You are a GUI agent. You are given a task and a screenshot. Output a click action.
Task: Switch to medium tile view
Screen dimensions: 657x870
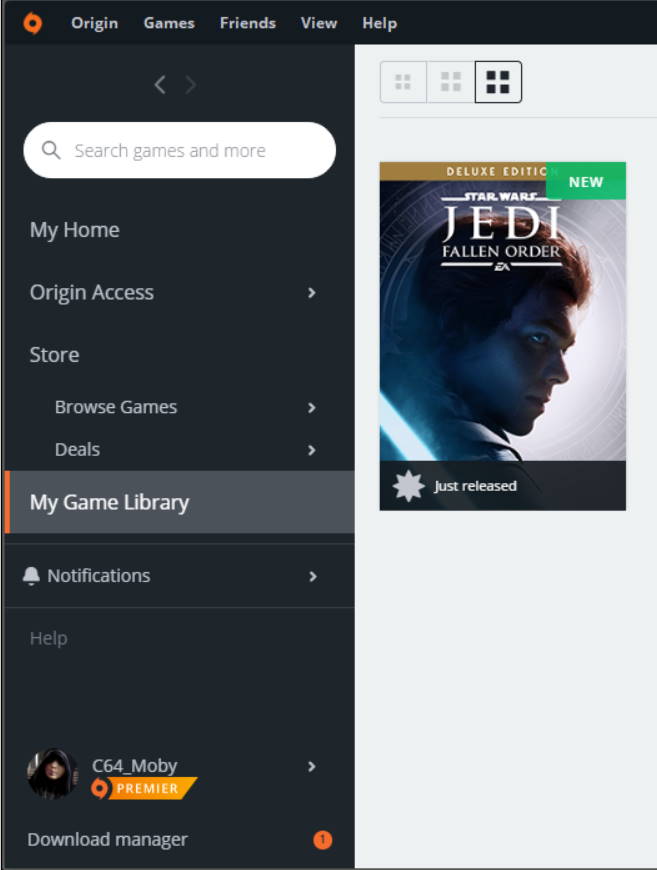coord(451,82)
